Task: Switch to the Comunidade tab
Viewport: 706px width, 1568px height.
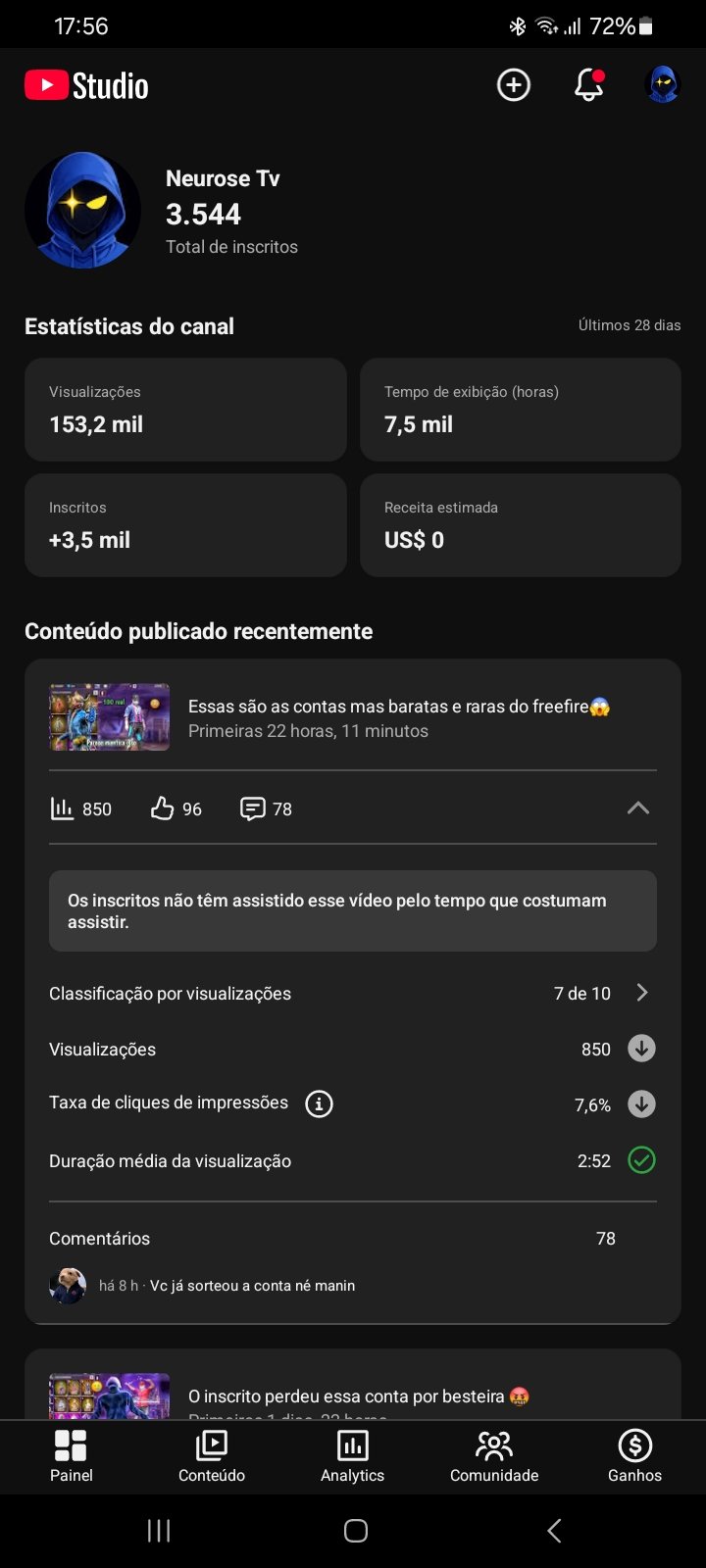Action: pyautogui.click(x=494, y=1456)
